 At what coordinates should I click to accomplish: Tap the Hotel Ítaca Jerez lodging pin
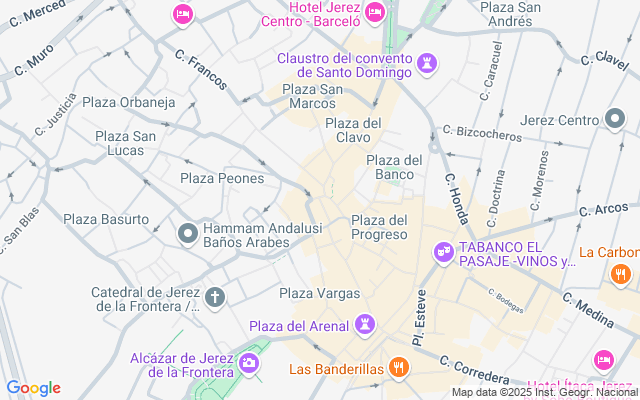tap(603, 362)
